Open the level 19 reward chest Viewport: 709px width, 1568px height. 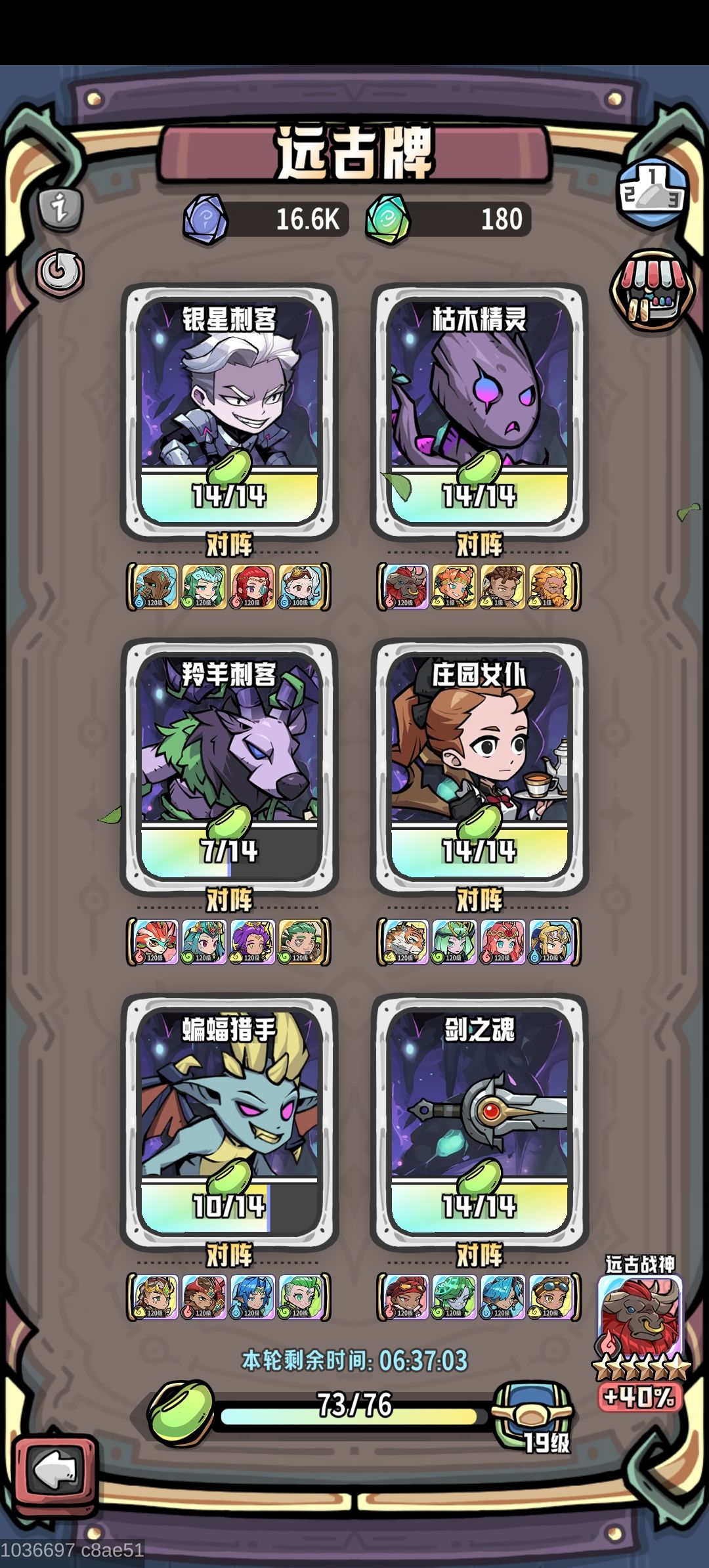(532, 1414)
